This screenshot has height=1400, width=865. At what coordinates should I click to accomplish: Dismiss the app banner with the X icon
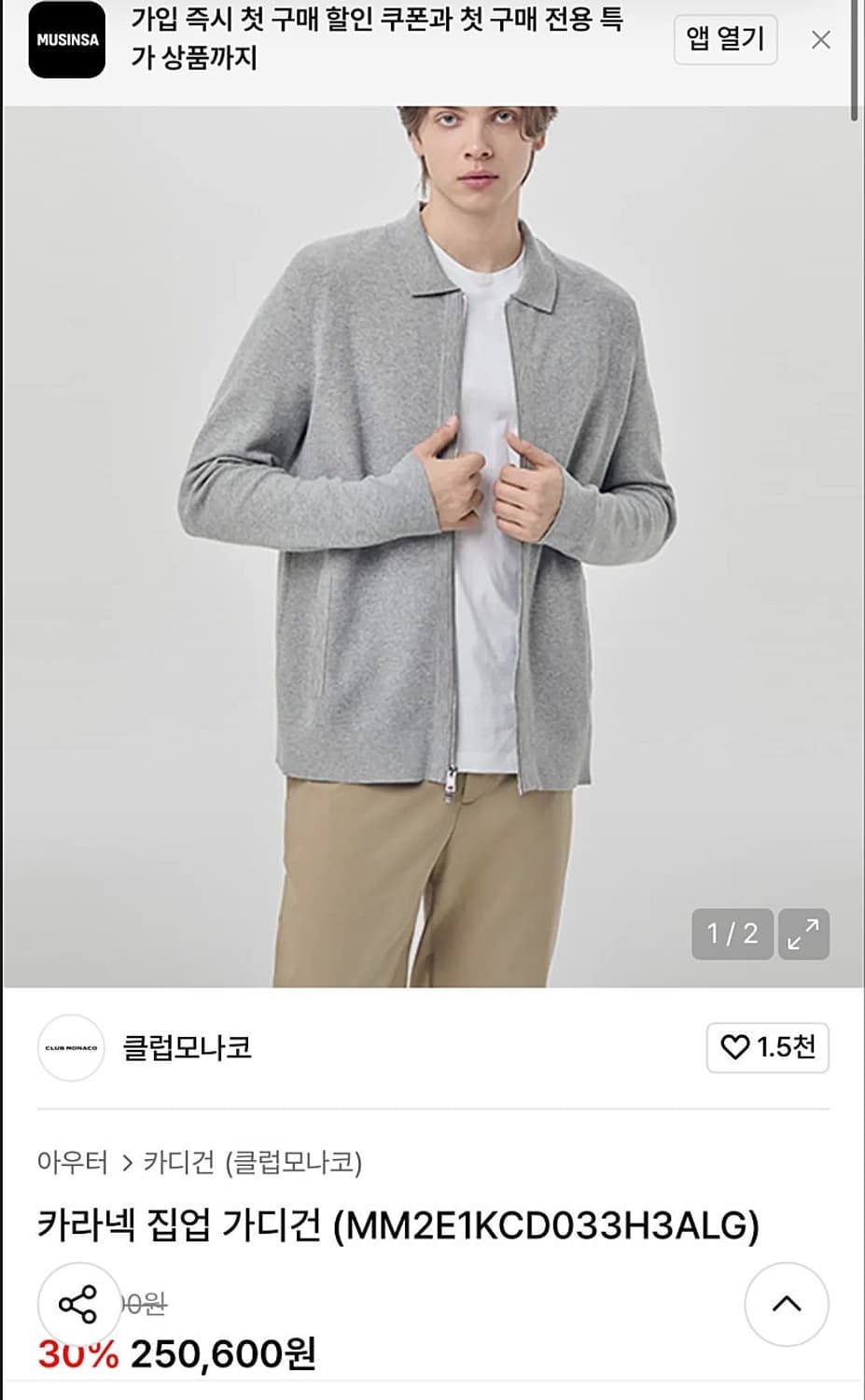click(x=820, y=40)
